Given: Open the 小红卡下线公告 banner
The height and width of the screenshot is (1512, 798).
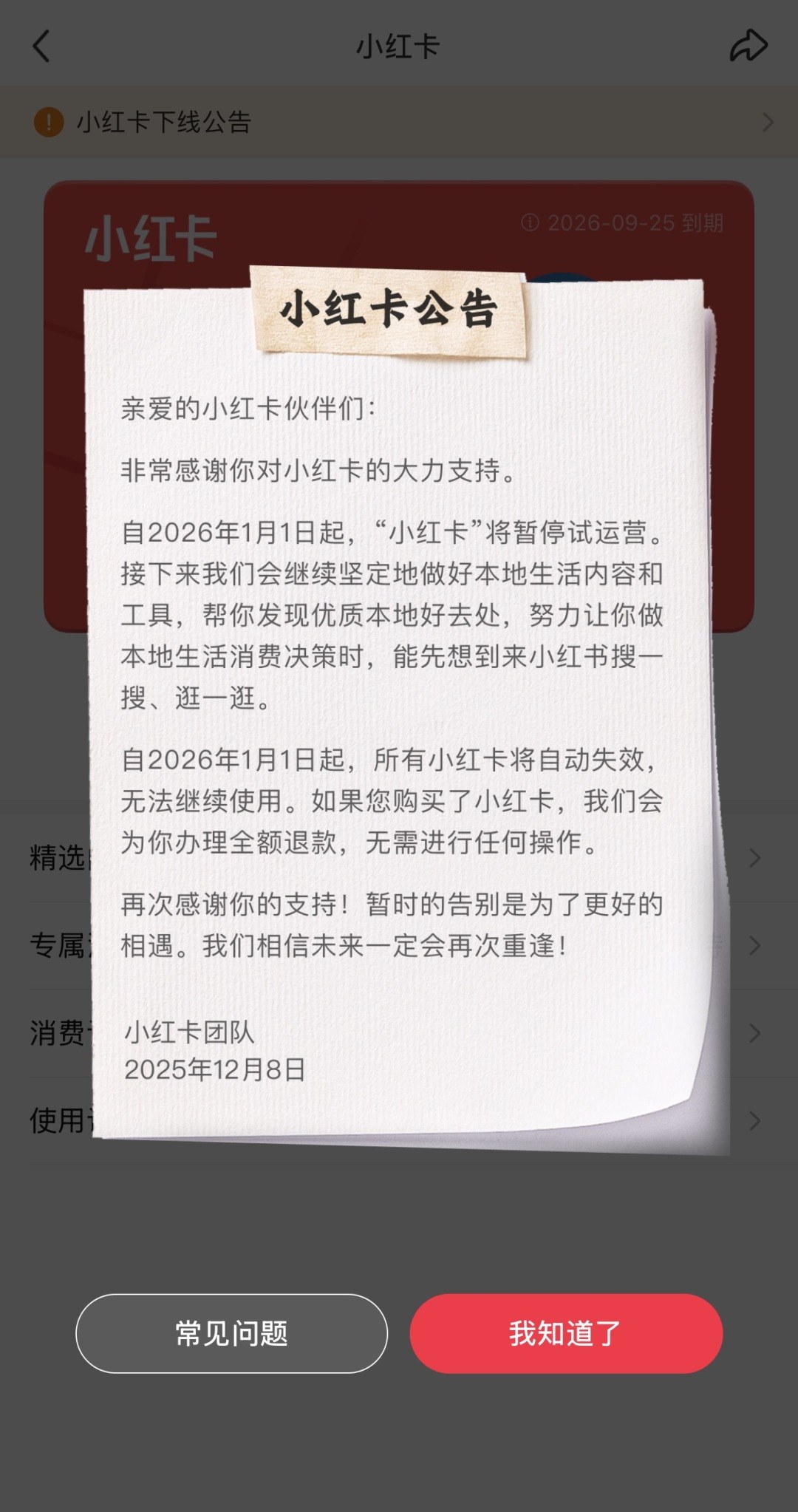Looking at the screenshot, I should pyautogui.click(x=399, y=122).
